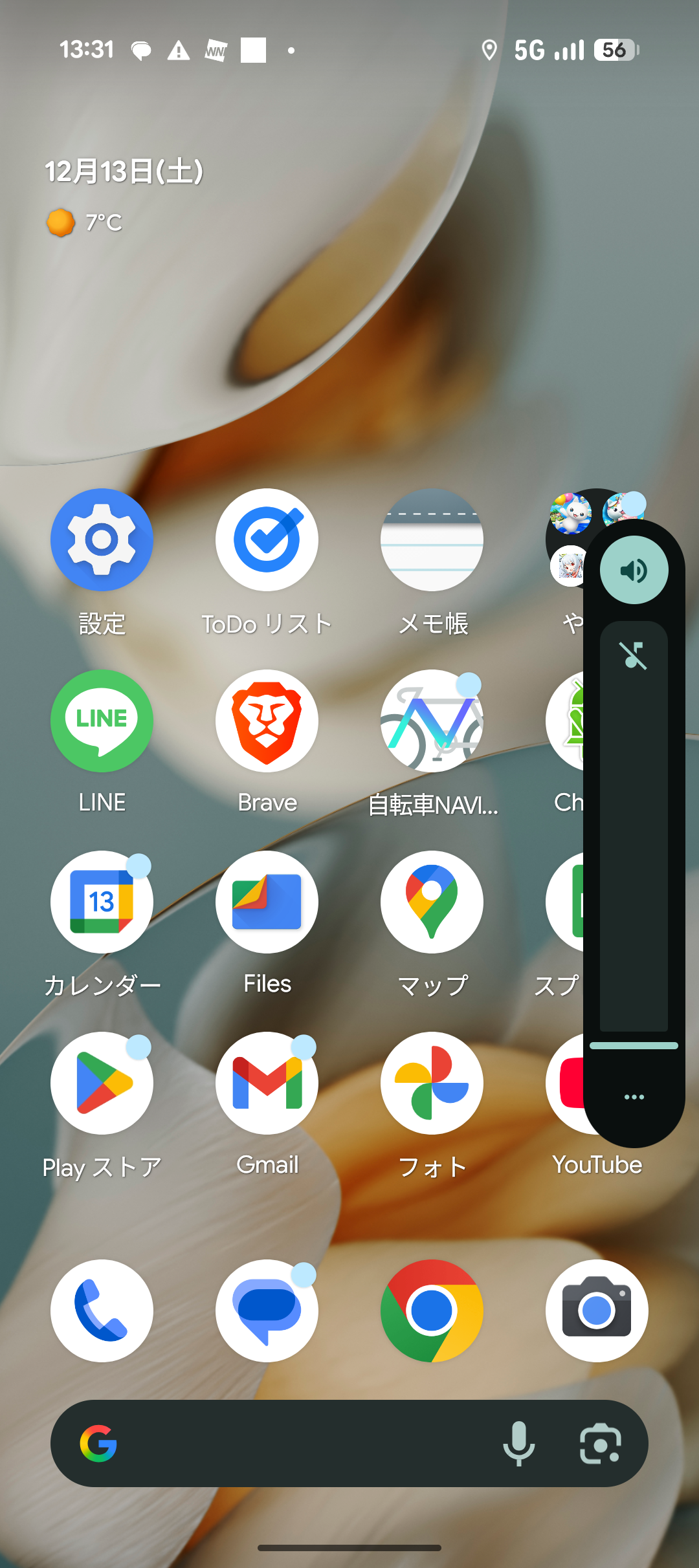Viewport: 699px width, 1568px height.
Task: Open the LINE app
Action: tap(102, 721)
